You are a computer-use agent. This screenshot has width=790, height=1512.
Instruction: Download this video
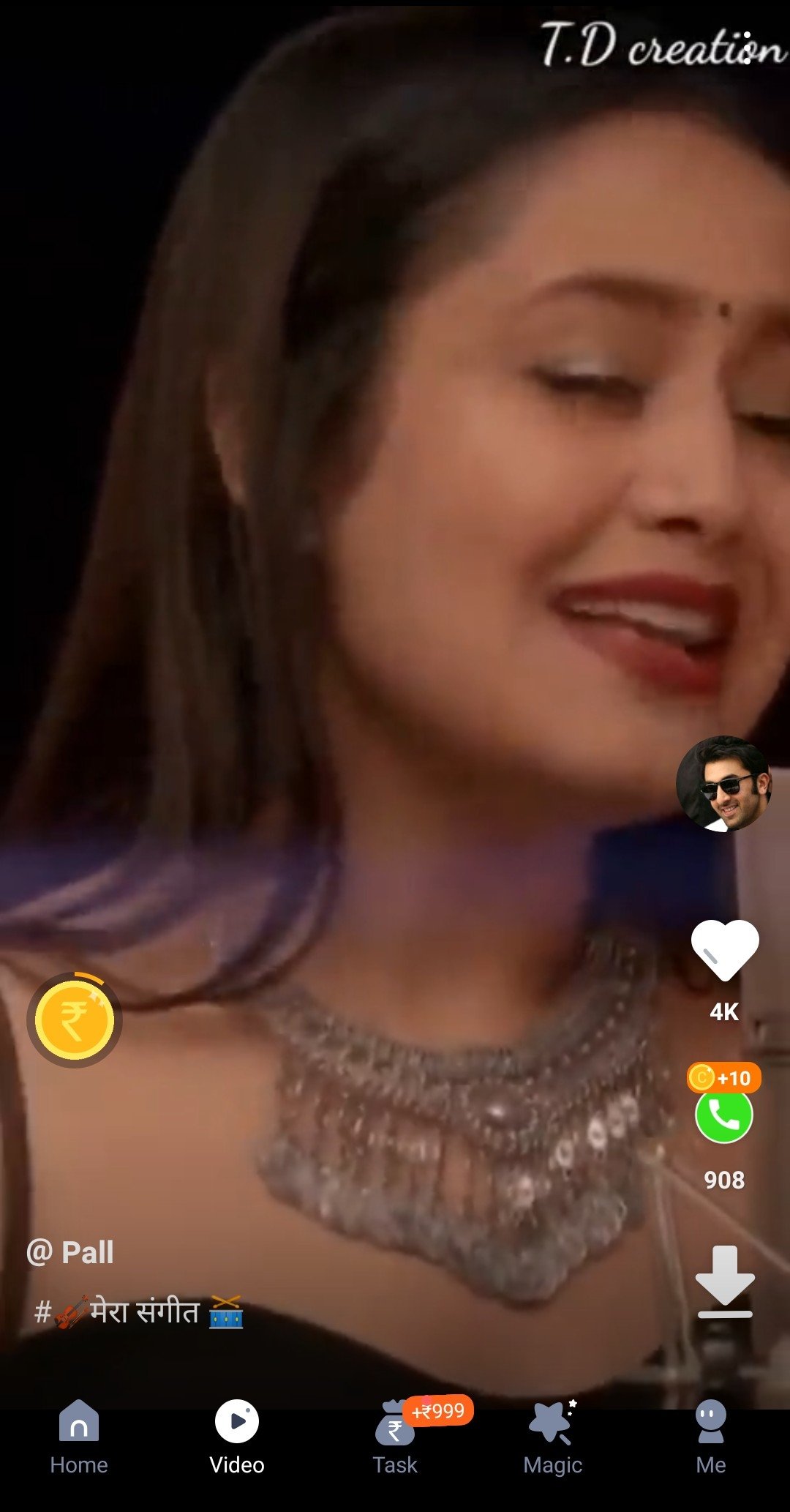[725, 1281]
